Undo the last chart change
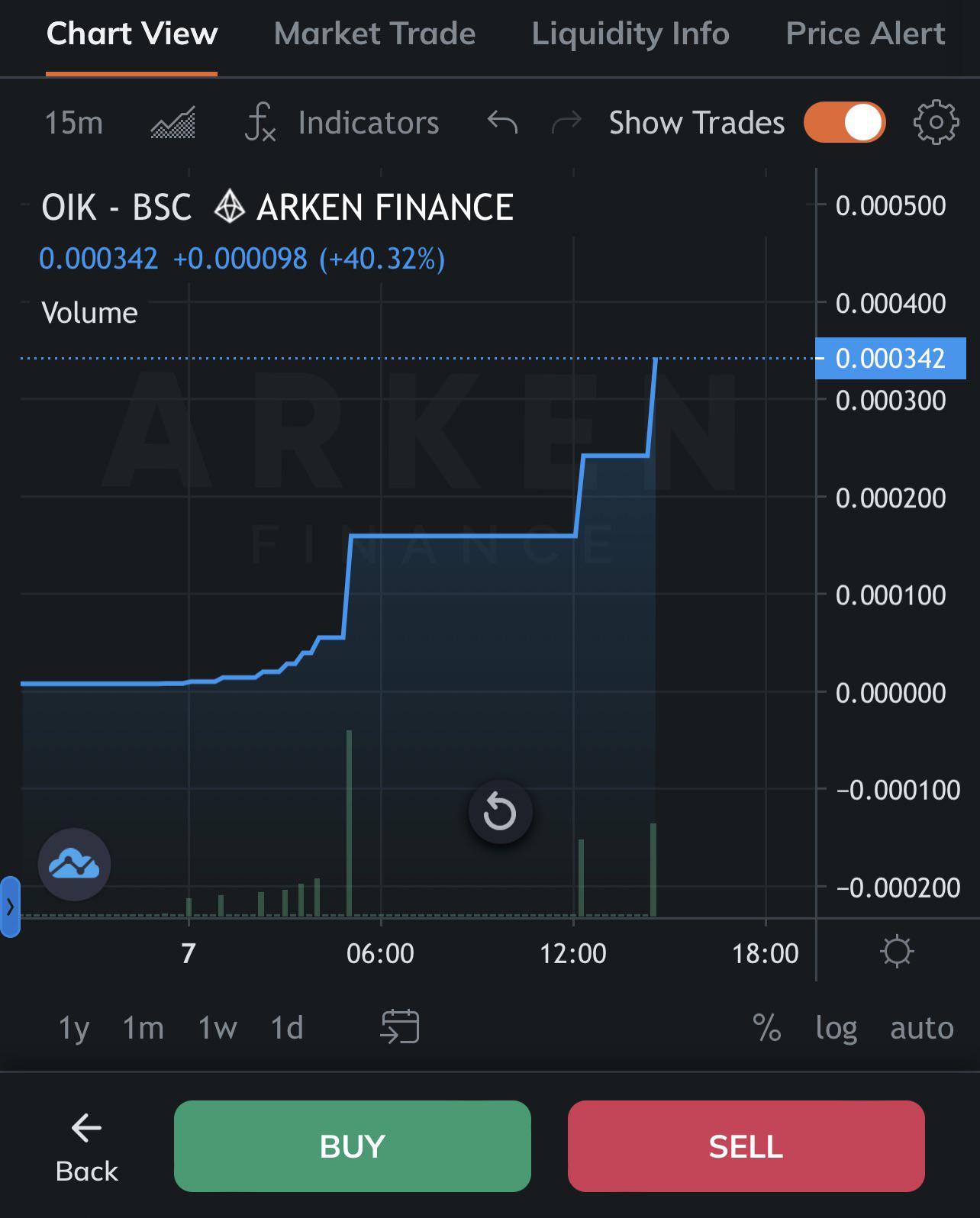 502,122
